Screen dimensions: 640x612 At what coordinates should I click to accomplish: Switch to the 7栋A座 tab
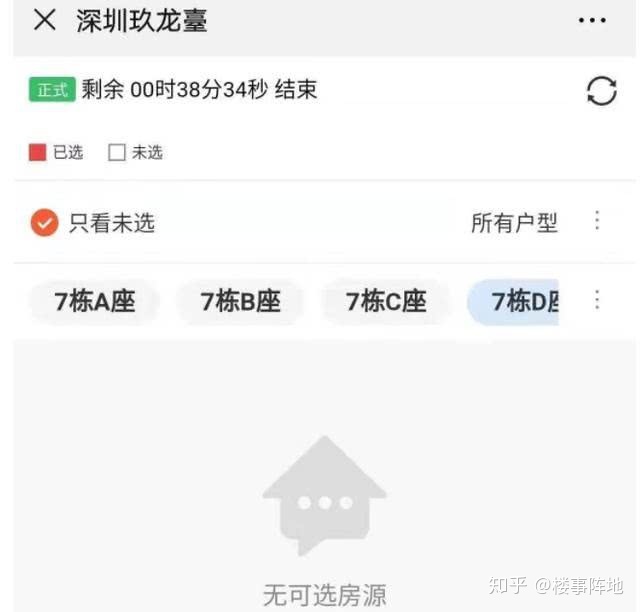pos(95,301)
